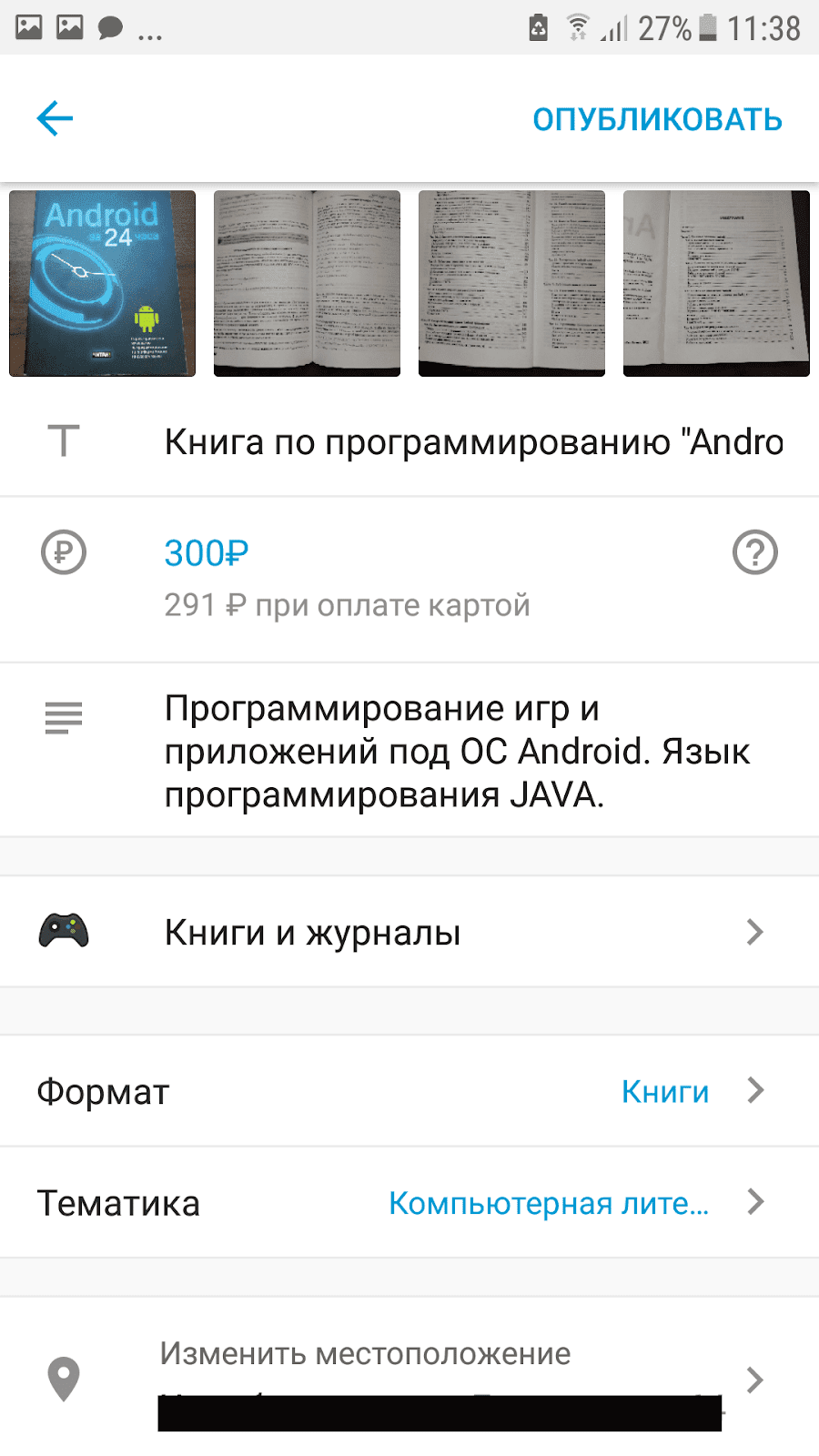Open the third book page photo
The height and width of the screenshot is (1456, 819).
pyautogui.click(x=511, y=283)
